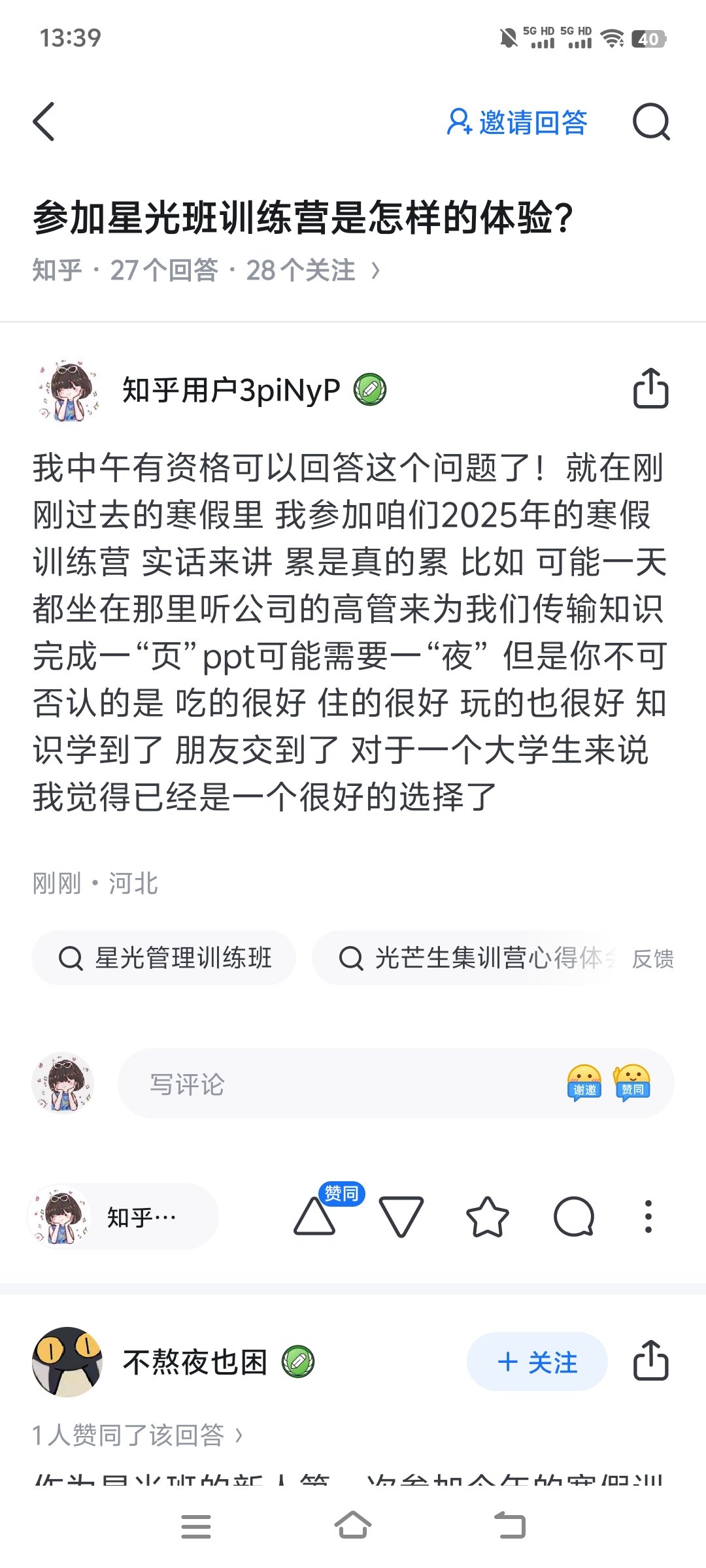The image size is (706, 1568).
Task: Downvote this answer
Action: (x=401, y=1217)
